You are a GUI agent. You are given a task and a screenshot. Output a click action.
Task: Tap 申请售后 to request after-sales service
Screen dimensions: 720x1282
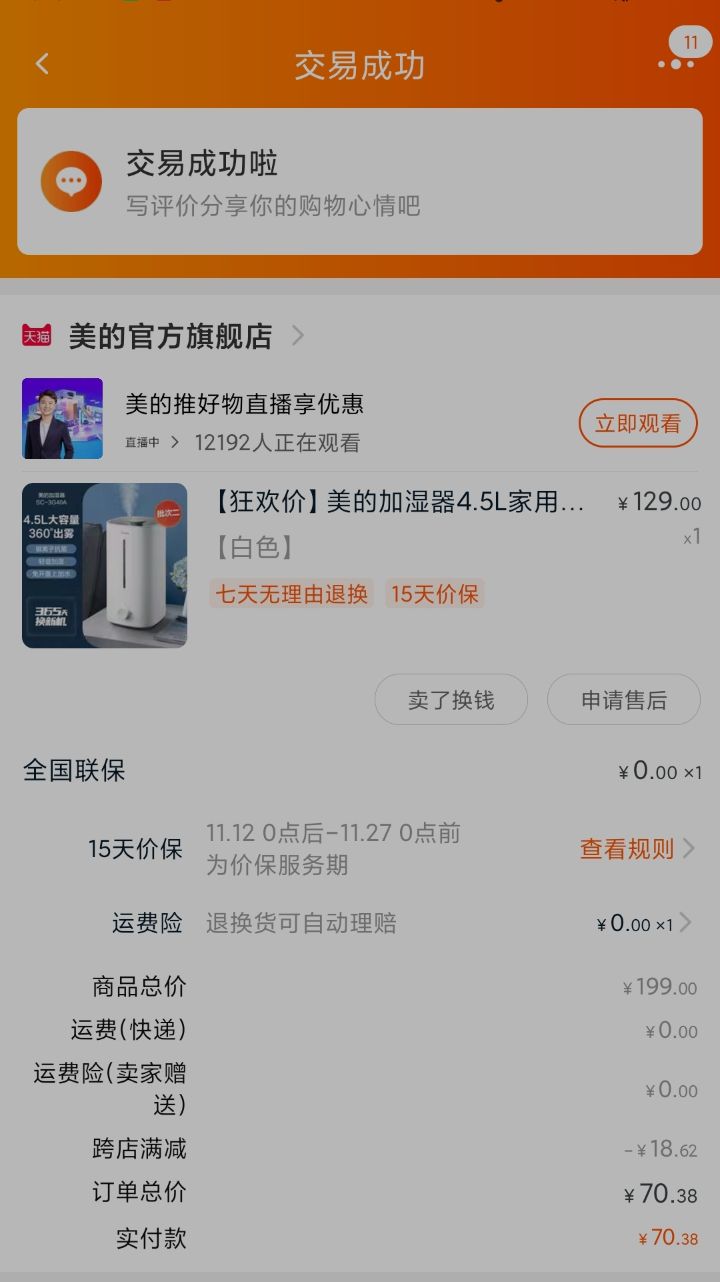point(624,699)
